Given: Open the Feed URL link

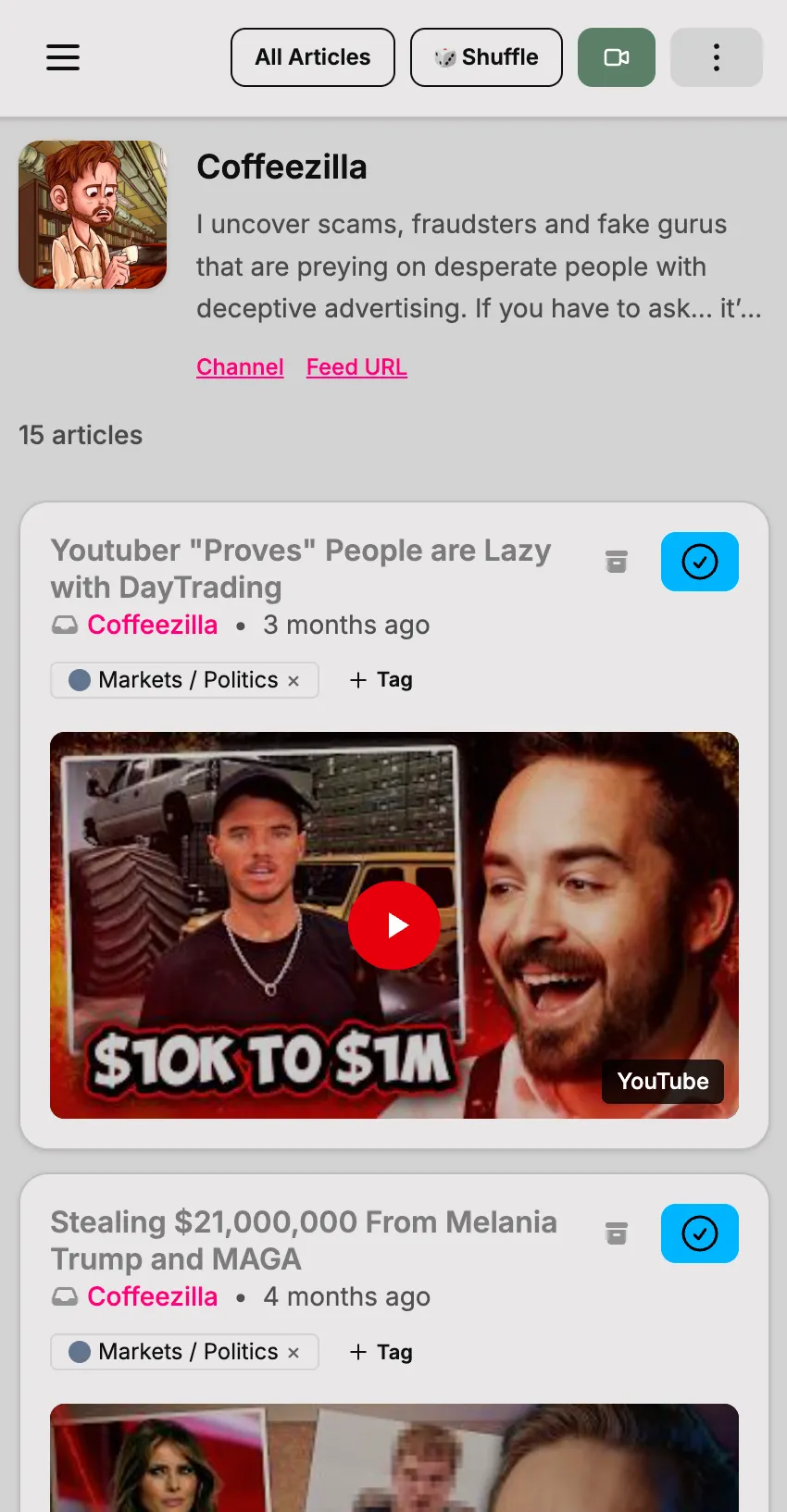Looking at the screenshot, I should (356, 367).
